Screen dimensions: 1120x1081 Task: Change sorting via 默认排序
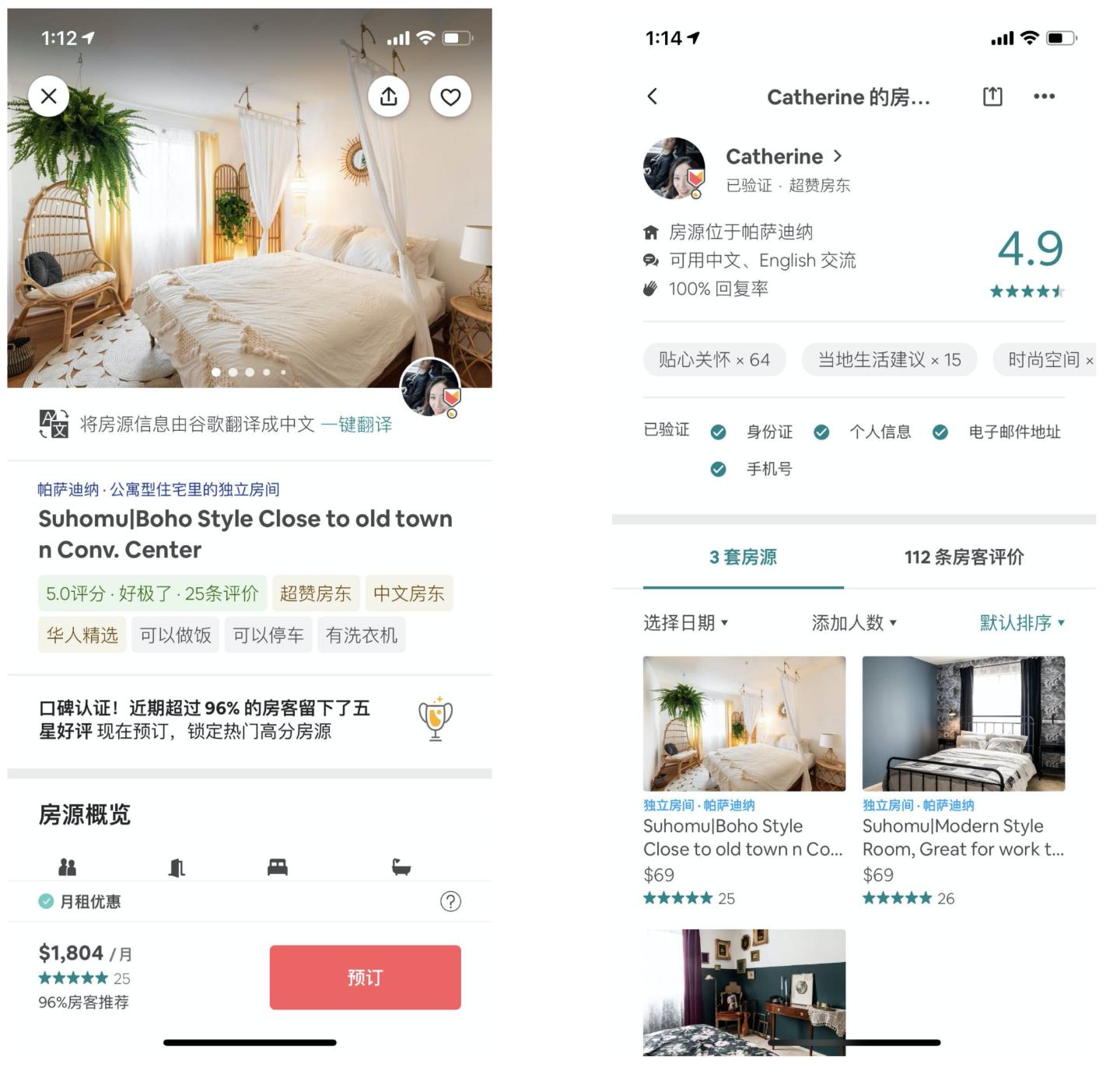[x=1021, y=623]
